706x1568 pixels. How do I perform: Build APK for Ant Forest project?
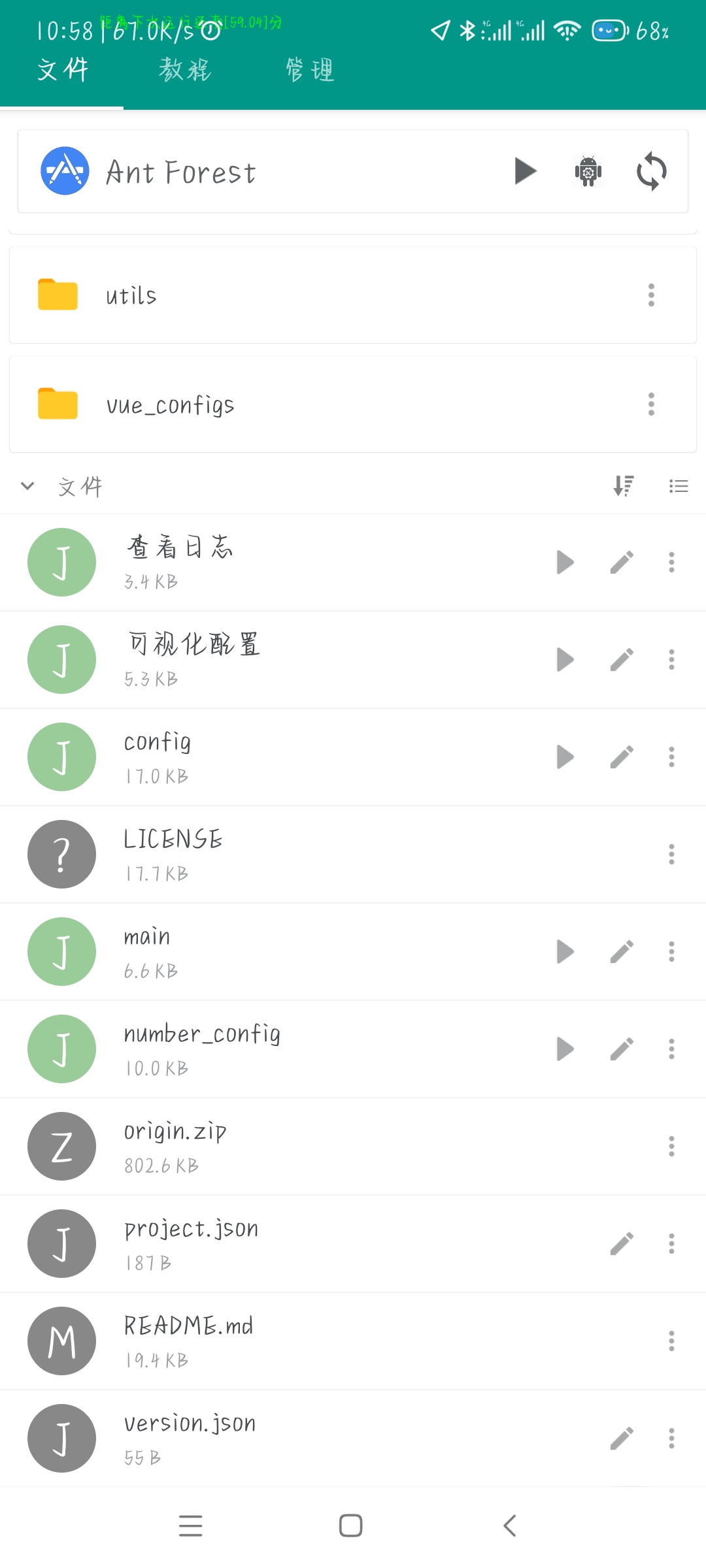click(x=587, y=171)
